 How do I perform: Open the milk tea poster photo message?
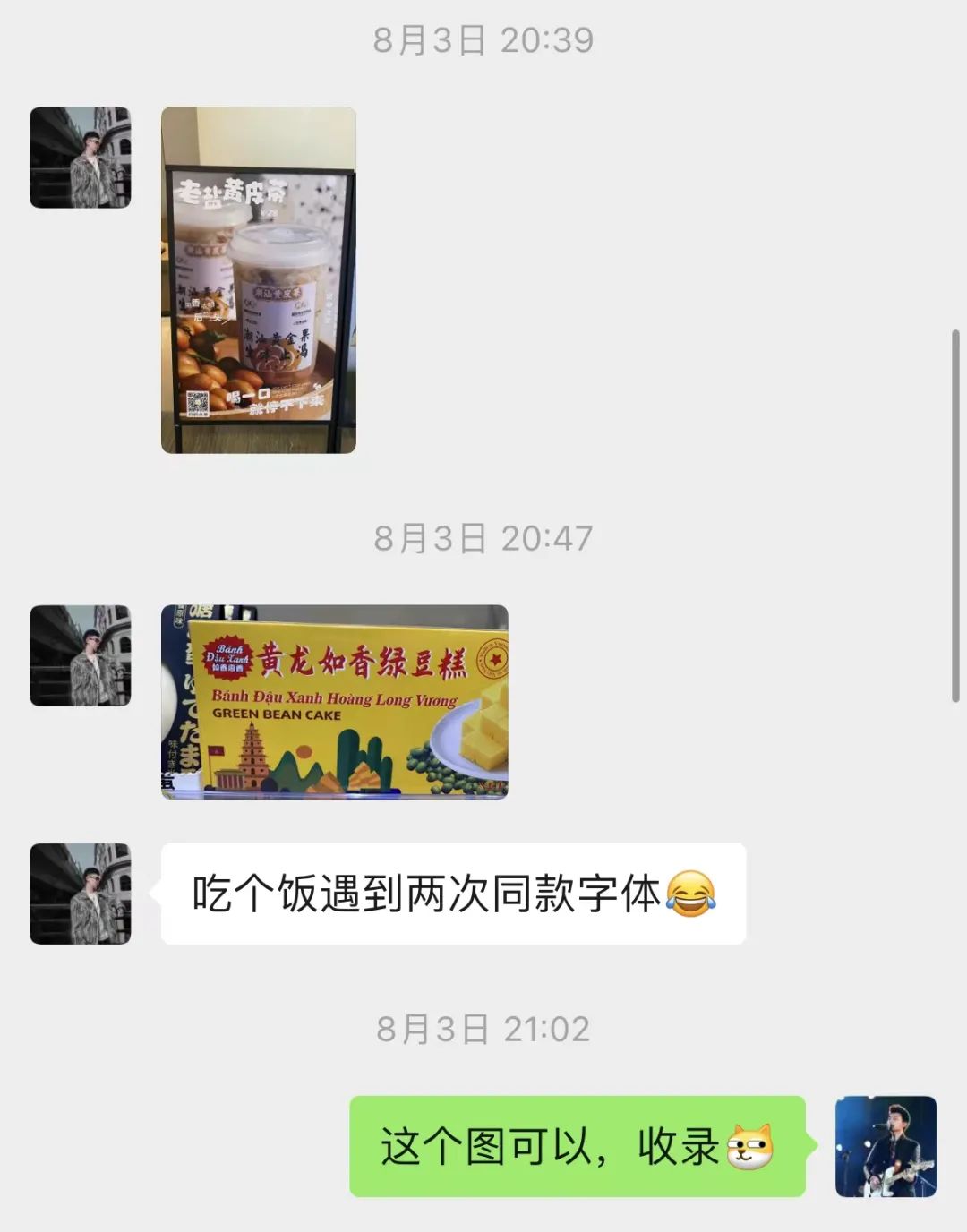pos(260,278)
